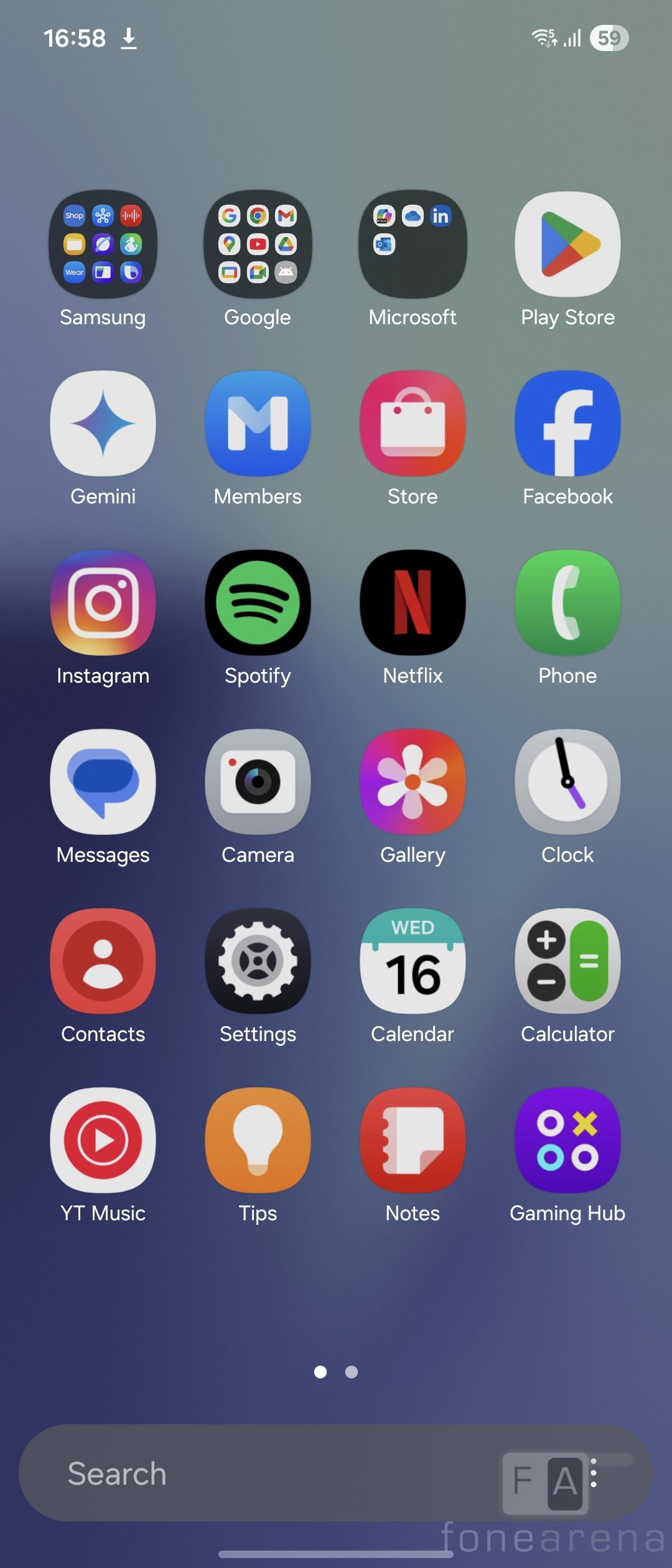
Task: Open the Settings app
Action: 258,961
